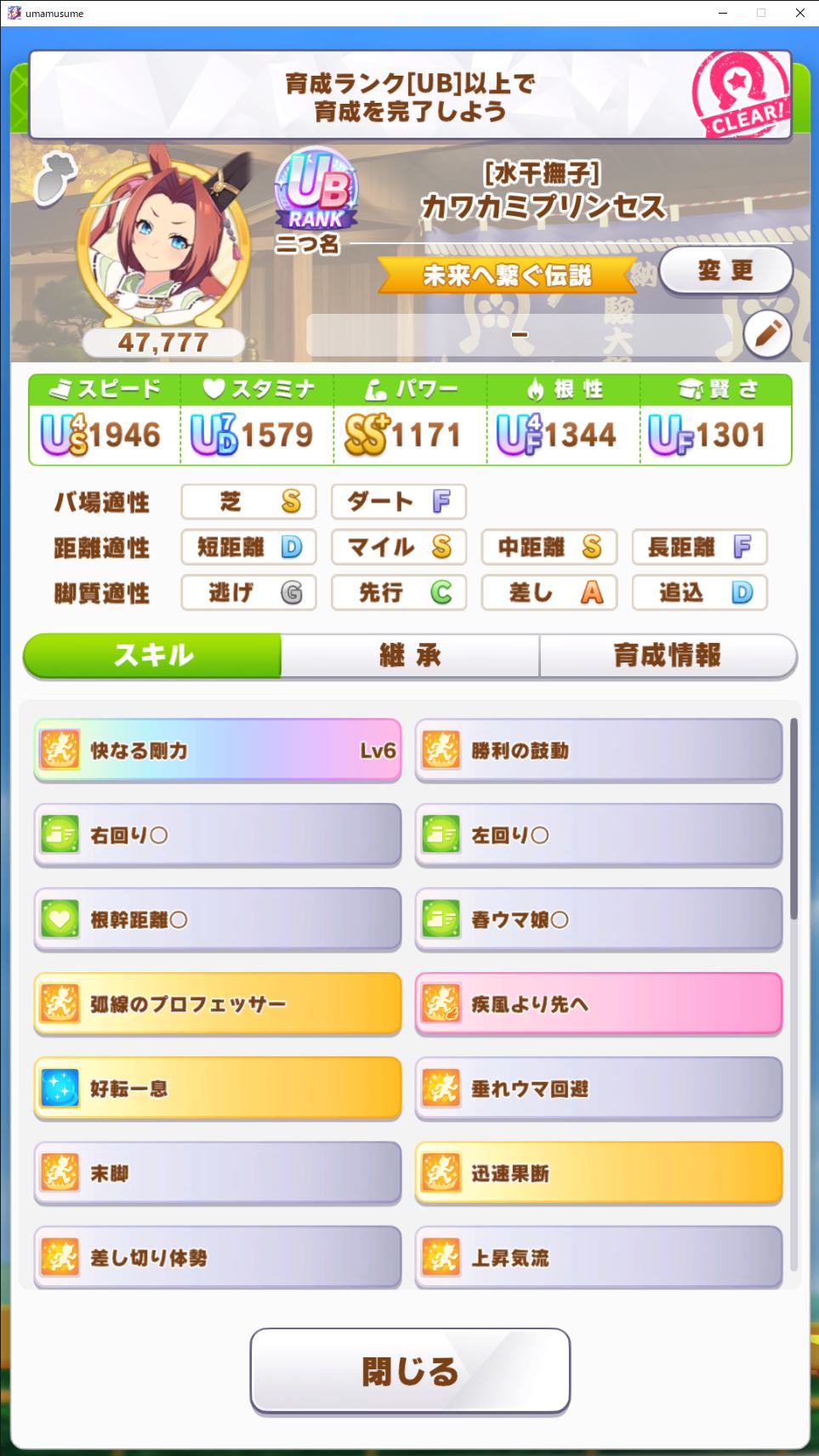Open the 好転一息 skill

point(218,1089)
